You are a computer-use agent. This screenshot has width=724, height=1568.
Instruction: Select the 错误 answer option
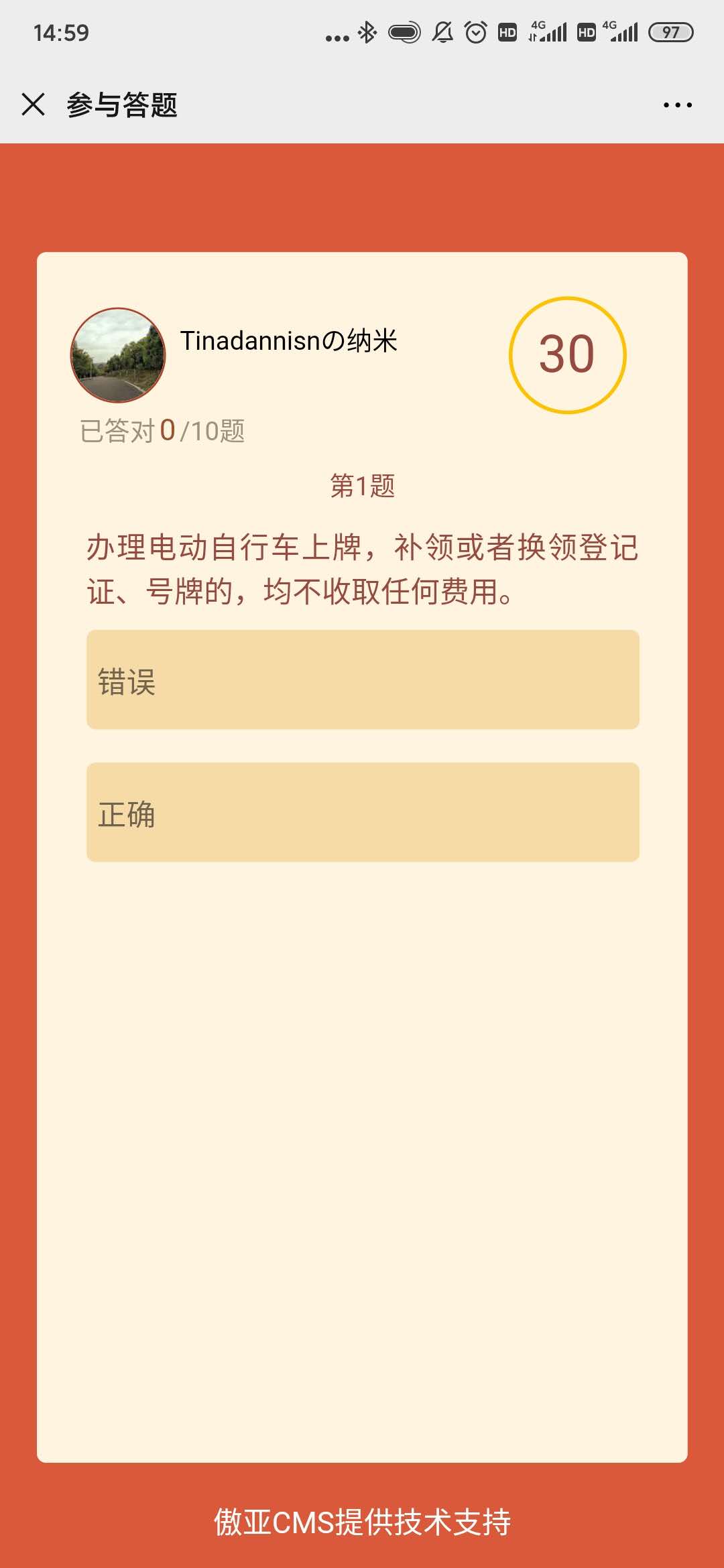click(x=363, y=679)
